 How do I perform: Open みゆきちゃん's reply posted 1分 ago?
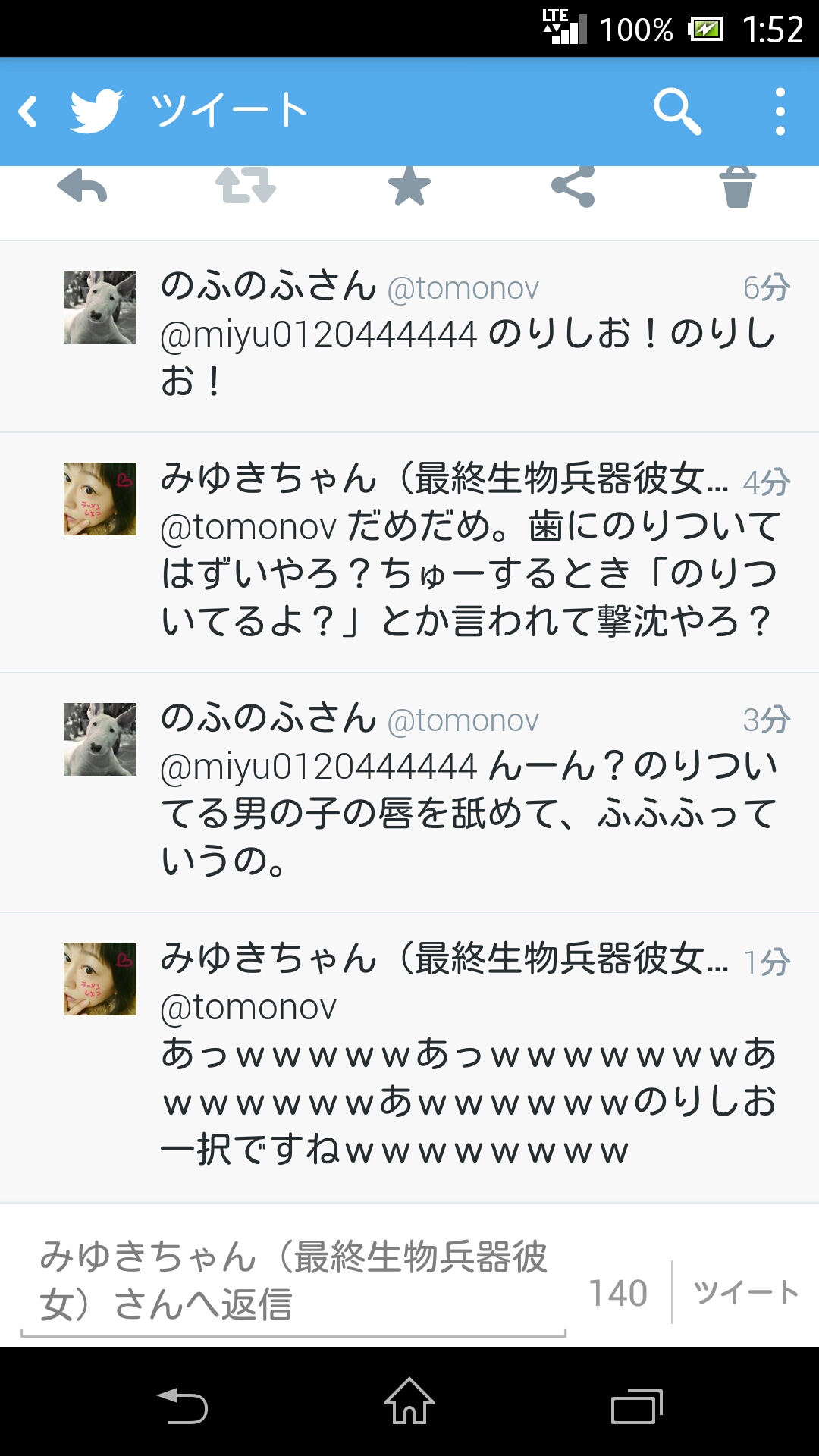point(470,1058)
